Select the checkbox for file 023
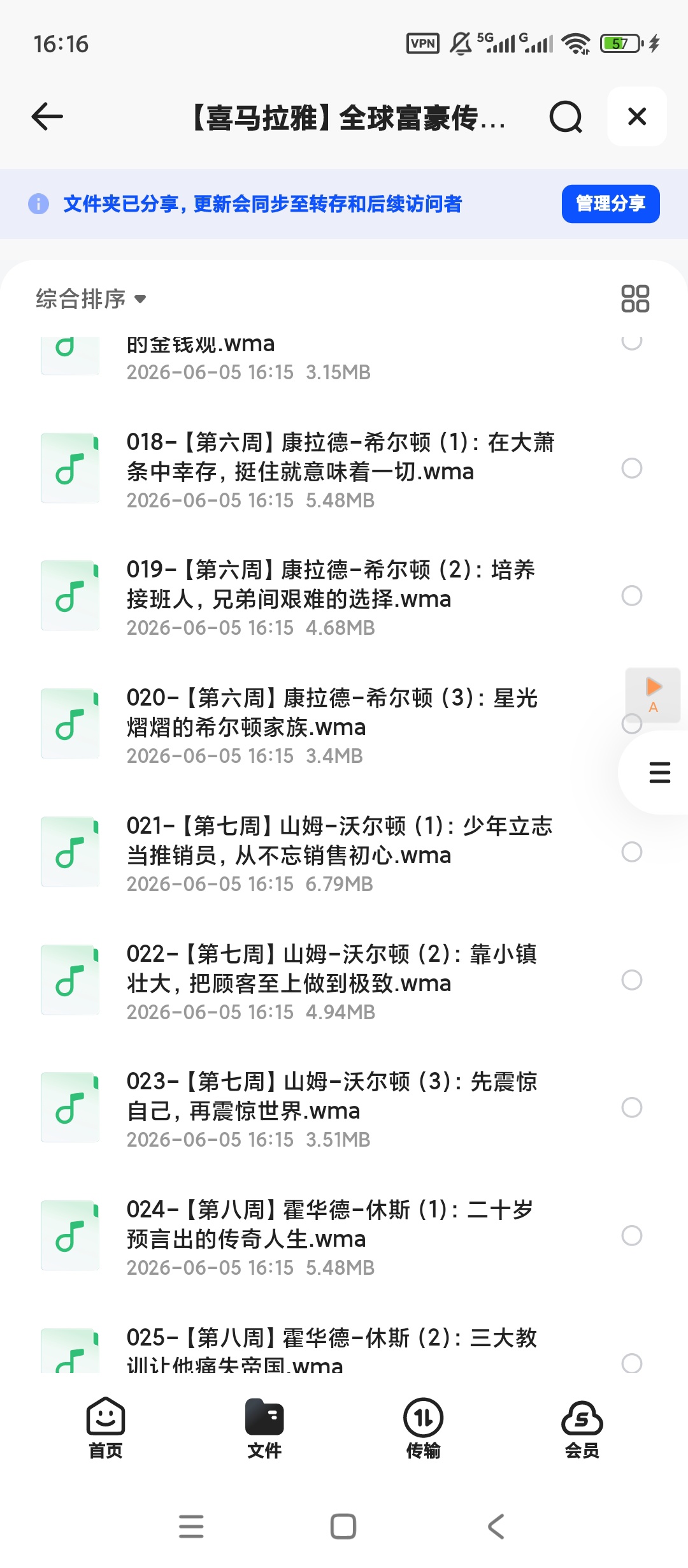Image resolution: width=688 pixels, height=1568 pixels. [x=632, y=1108]
